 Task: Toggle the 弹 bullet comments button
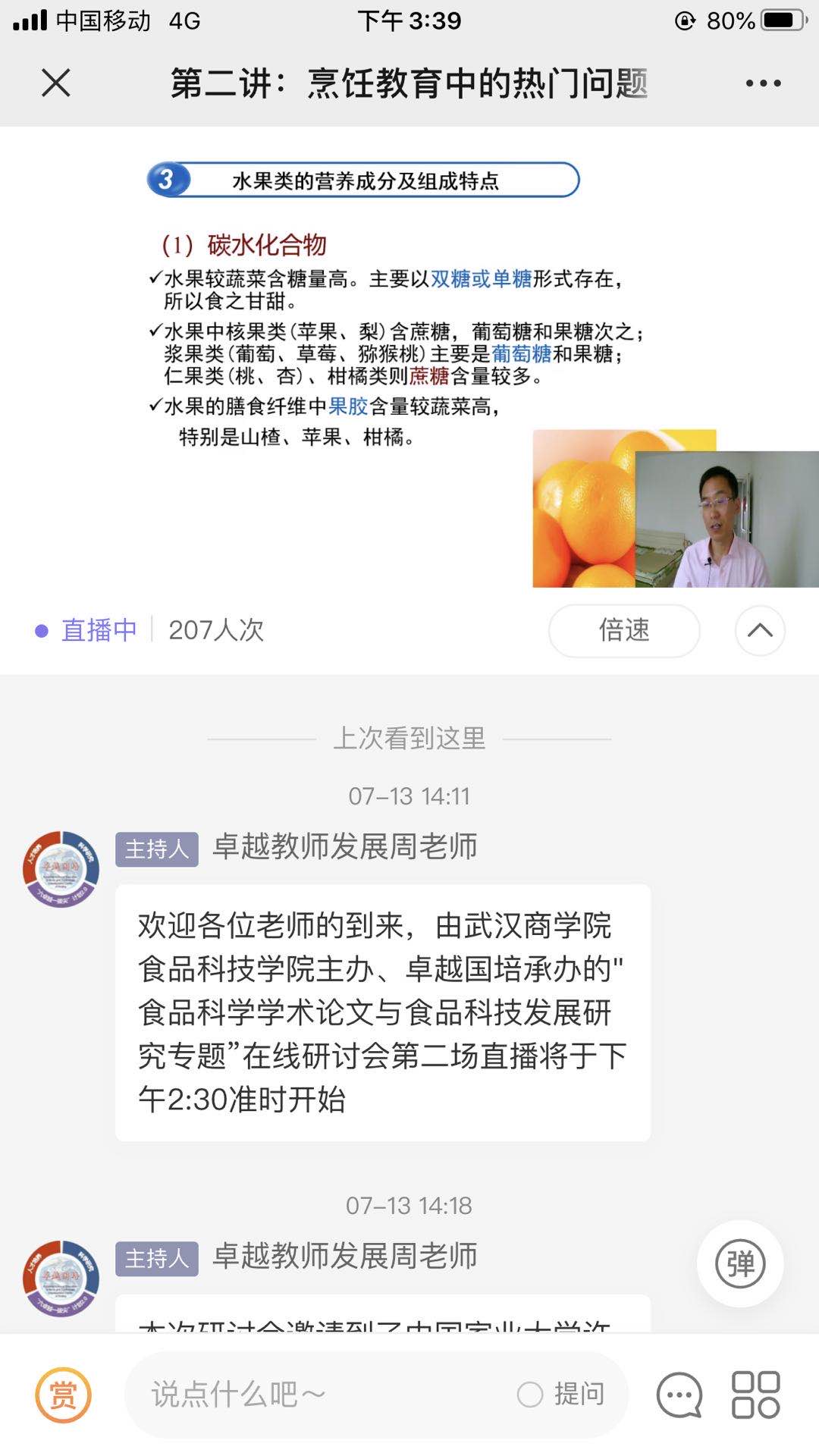pos(740,1263)
